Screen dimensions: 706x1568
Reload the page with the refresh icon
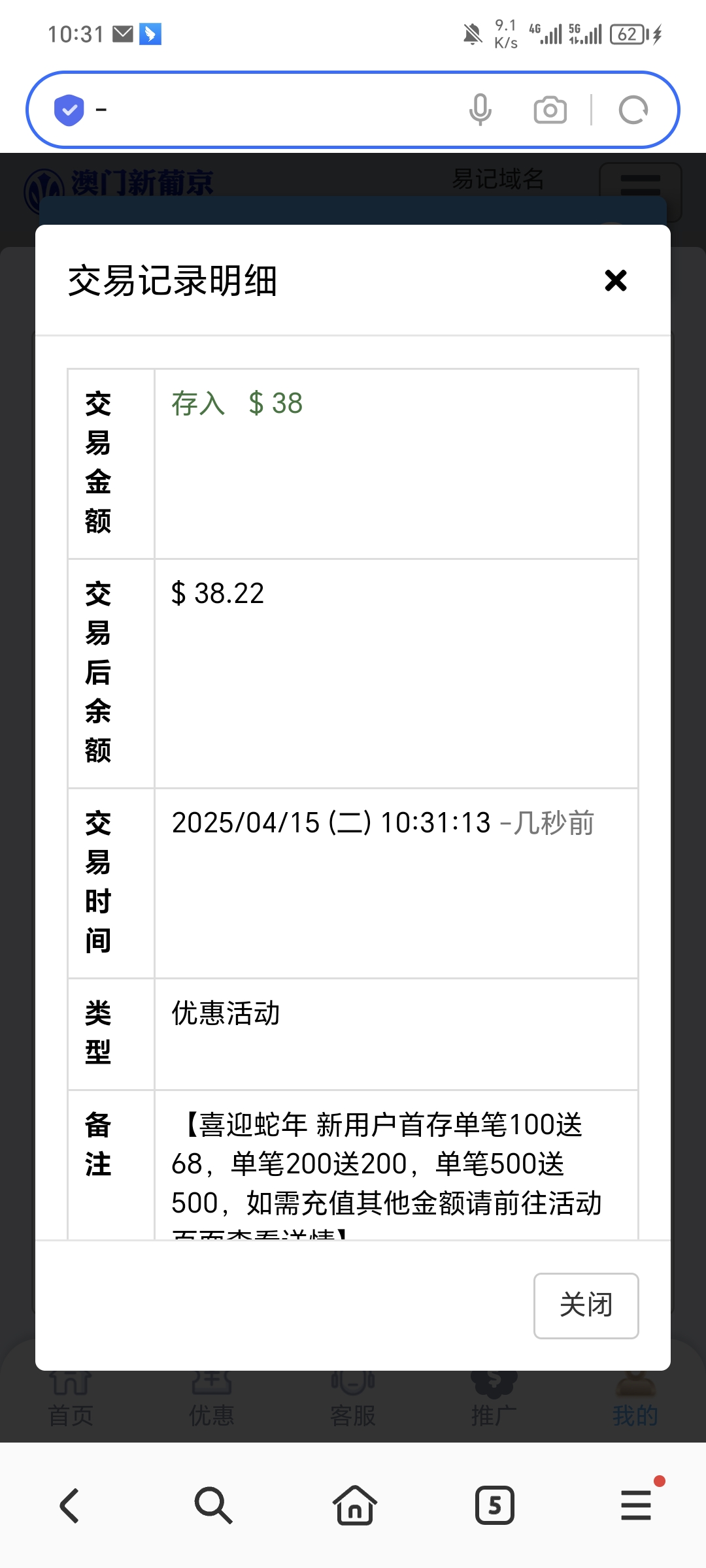pos(633,110)
